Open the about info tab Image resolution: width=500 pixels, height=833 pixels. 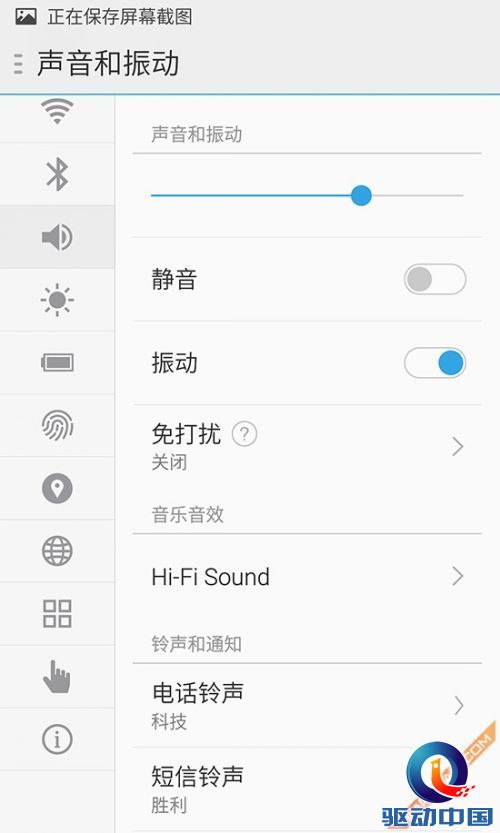click(57, 739)
